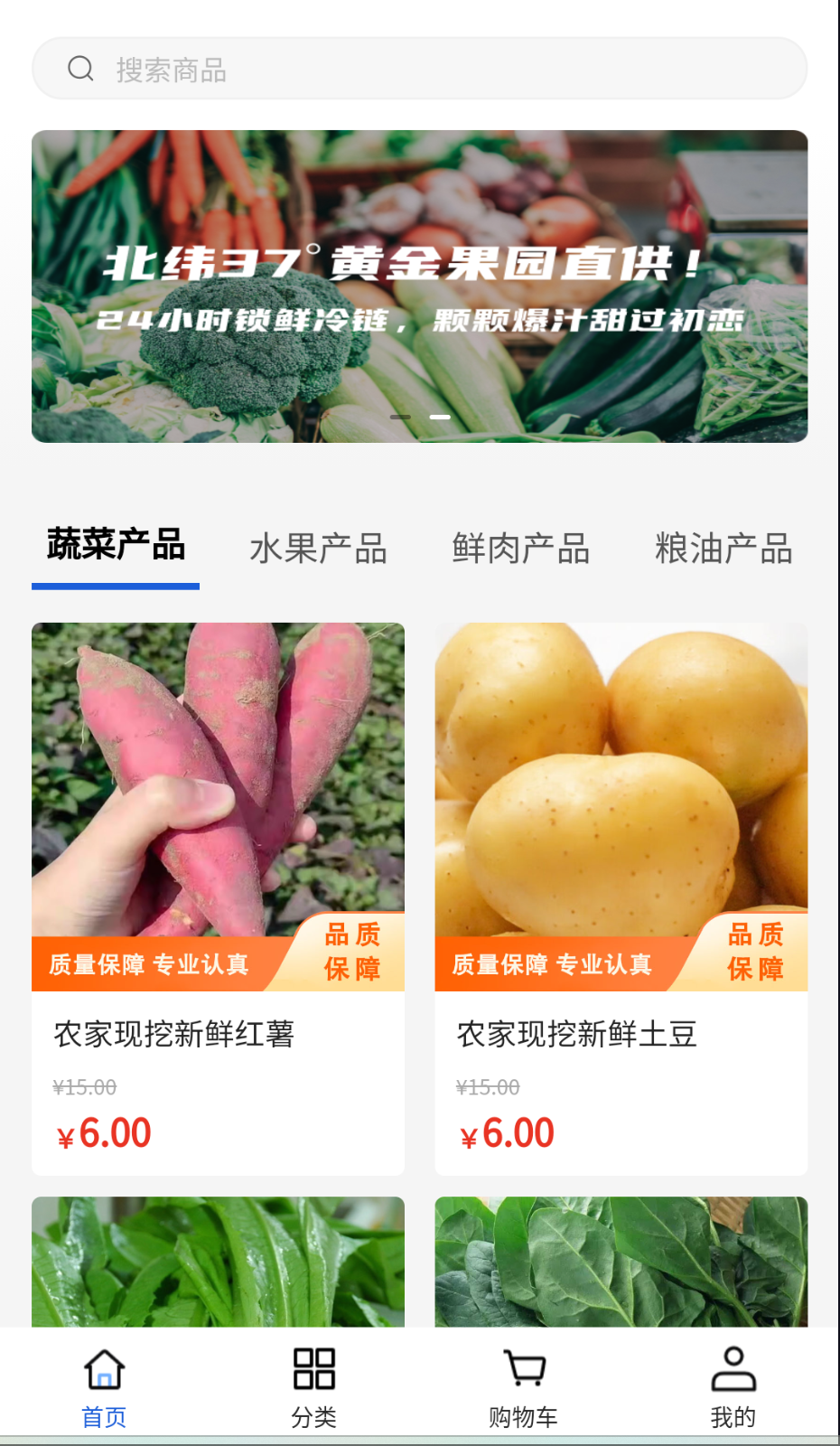Tap the 我的 profile person icon
Screen dimensions: 840x1446
point(733,1368)
